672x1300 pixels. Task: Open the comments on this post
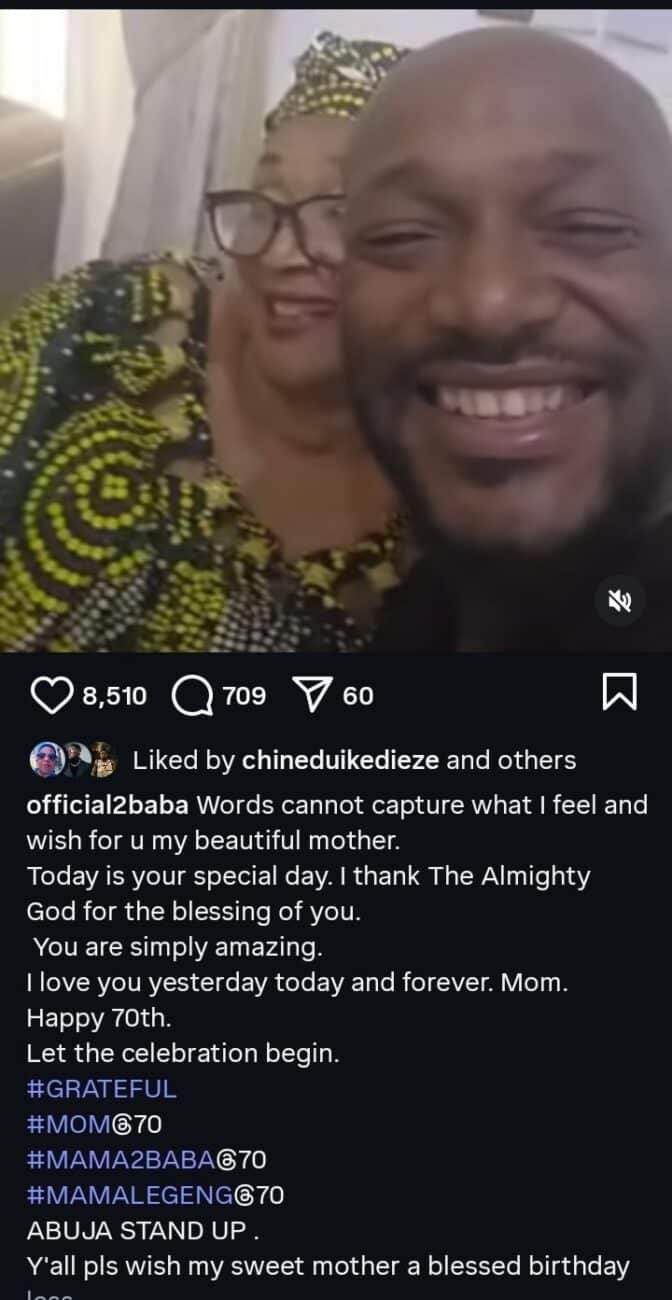193,695
